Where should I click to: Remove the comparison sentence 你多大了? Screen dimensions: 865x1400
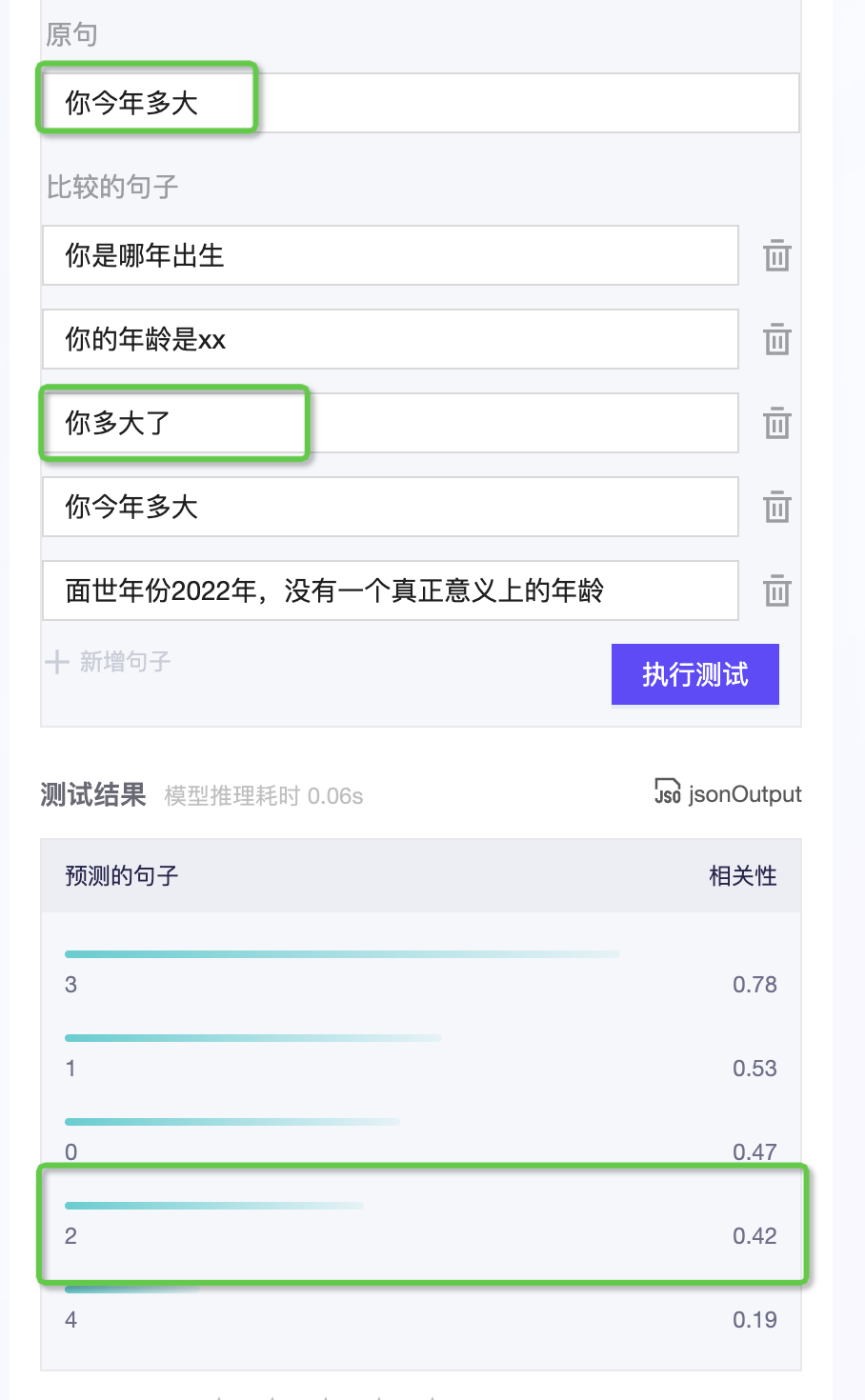click(777, 423)
